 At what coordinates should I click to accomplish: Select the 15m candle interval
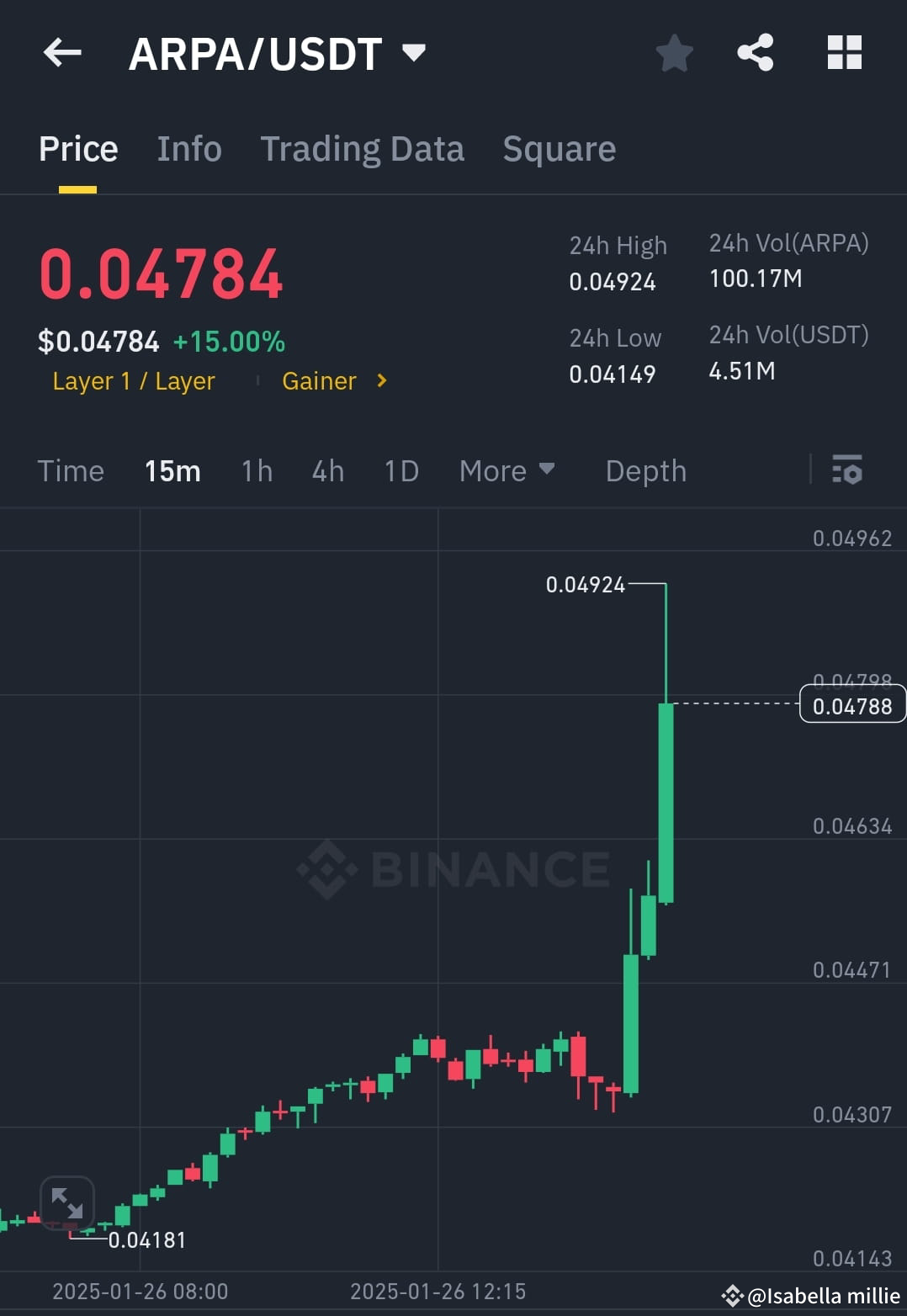click(172, 471)
